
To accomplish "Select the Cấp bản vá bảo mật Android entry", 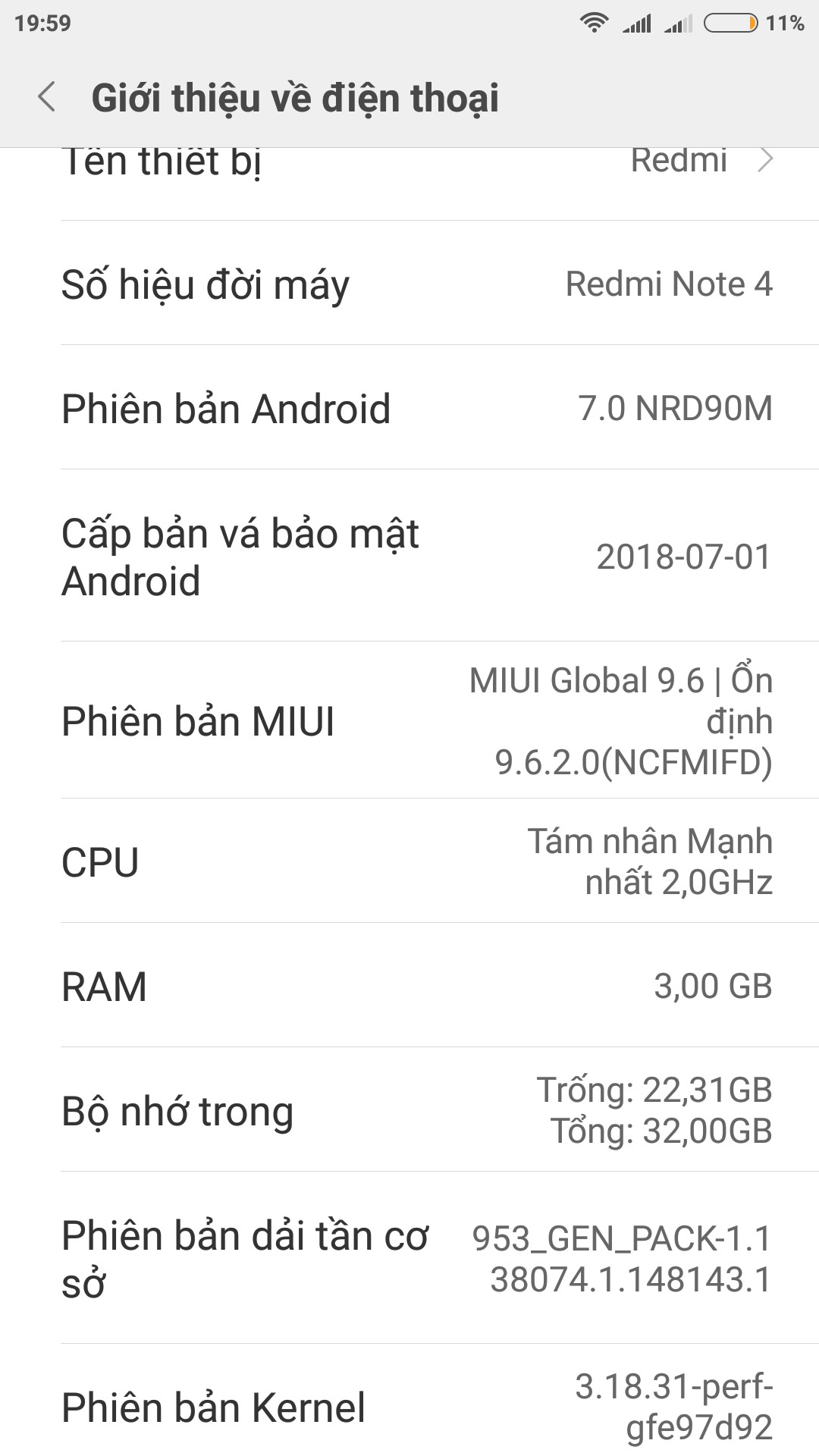I will coord(409,557).
